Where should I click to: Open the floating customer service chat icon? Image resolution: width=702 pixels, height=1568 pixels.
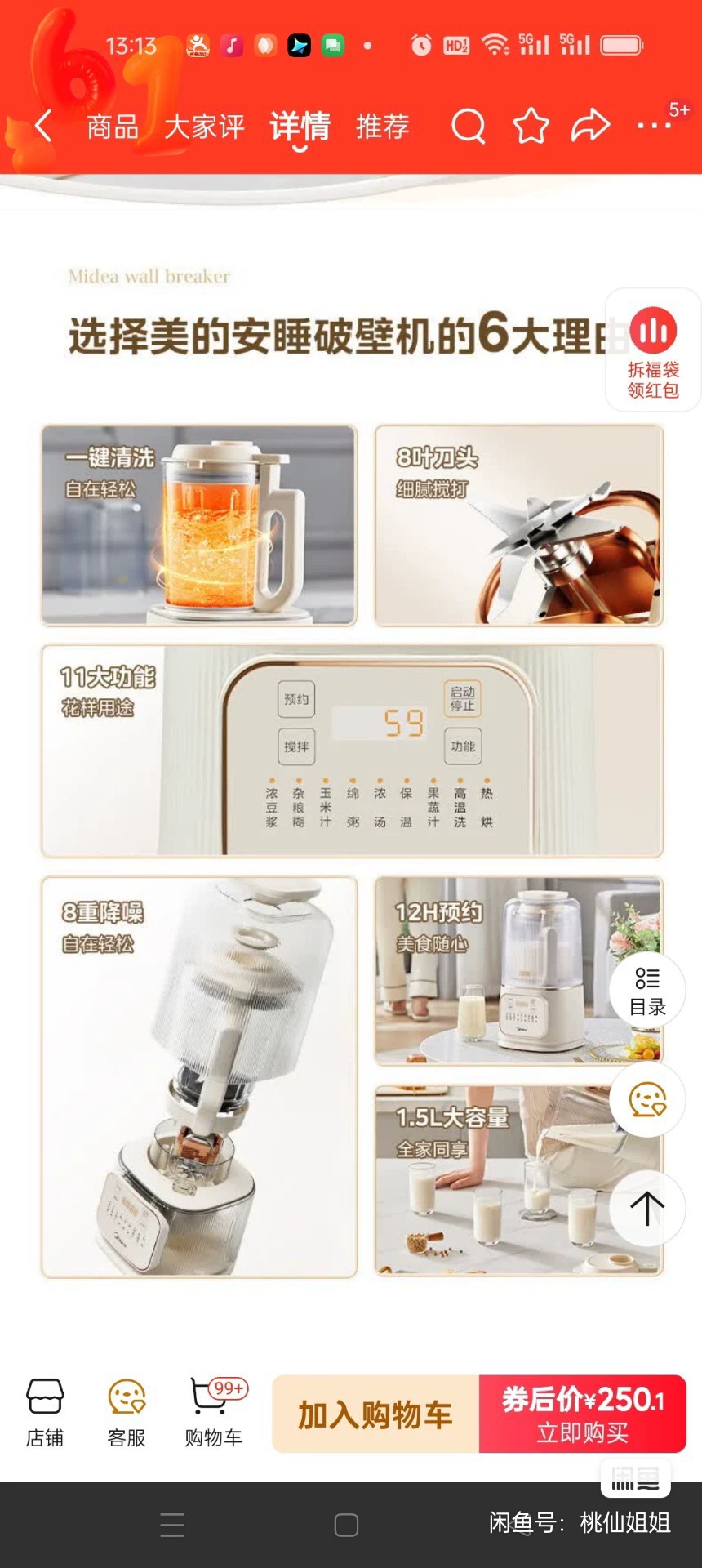647,1099
